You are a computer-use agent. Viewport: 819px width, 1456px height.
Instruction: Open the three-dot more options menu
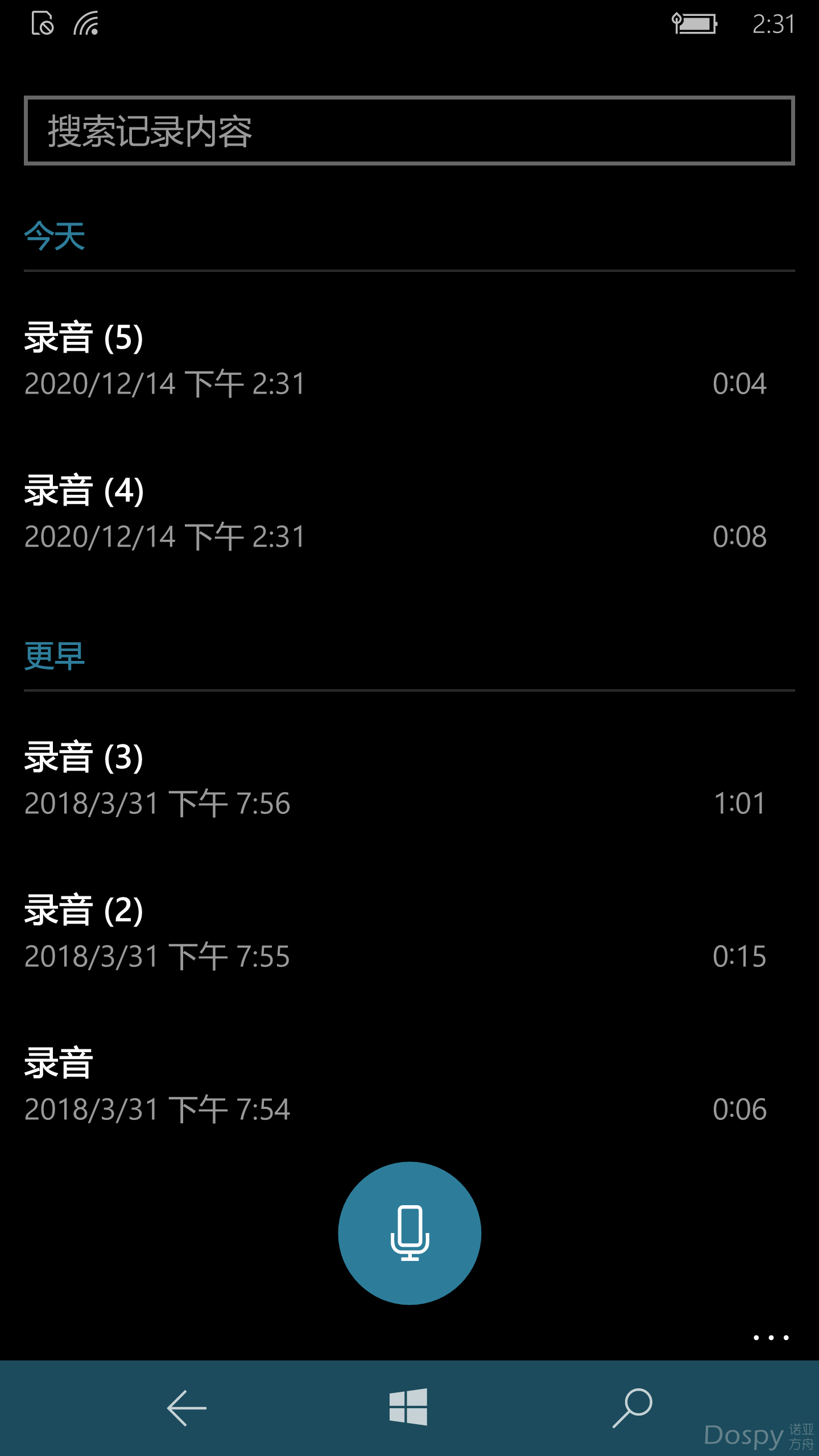pos(771,1338)
